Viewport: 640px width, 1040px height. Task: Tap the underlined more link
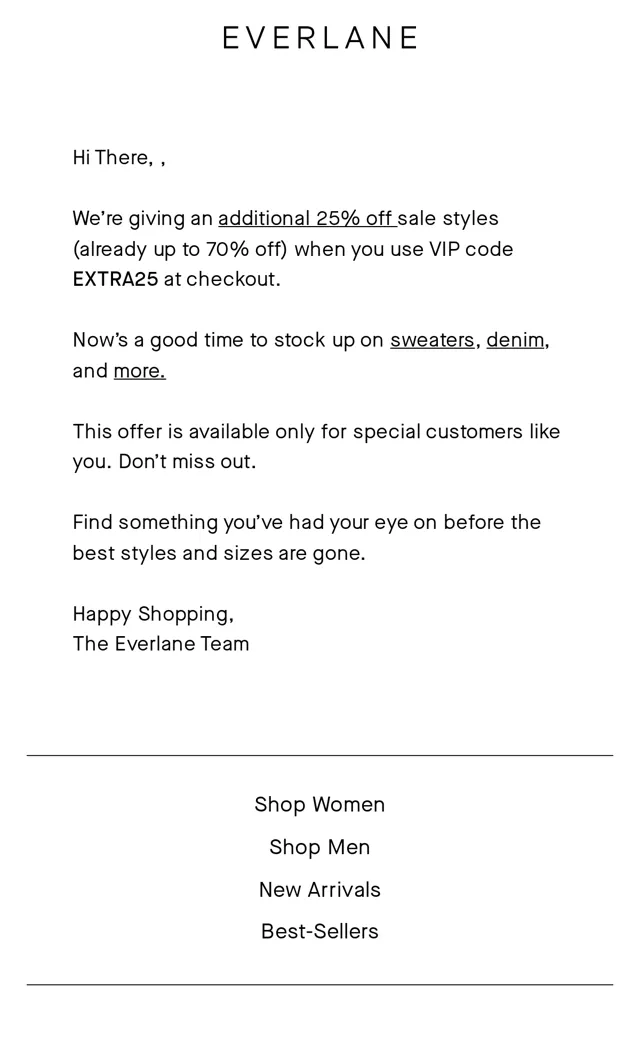(139, 370)
